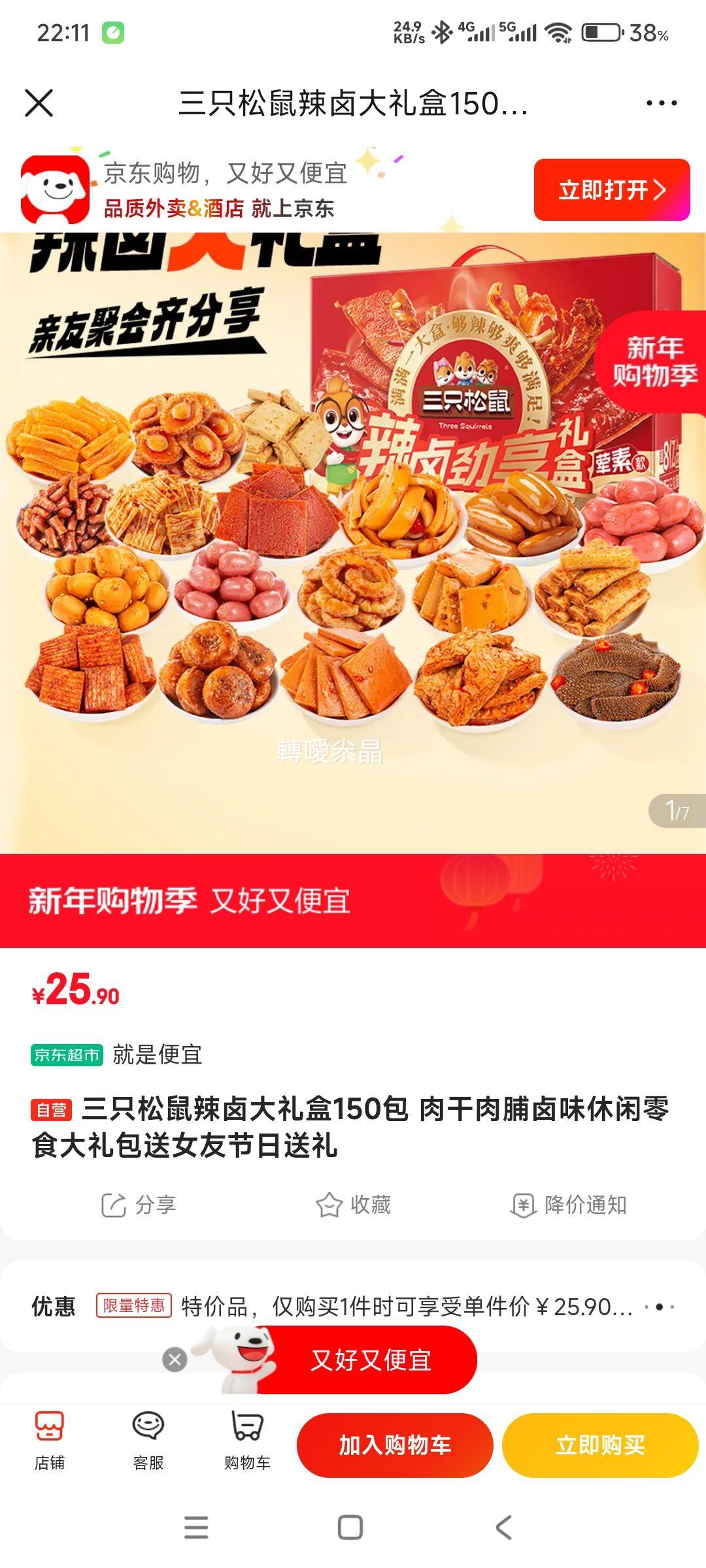Close the product page with X
Image resolution: width=706 pixels, height=1568 pixels.
click(39, 103)
